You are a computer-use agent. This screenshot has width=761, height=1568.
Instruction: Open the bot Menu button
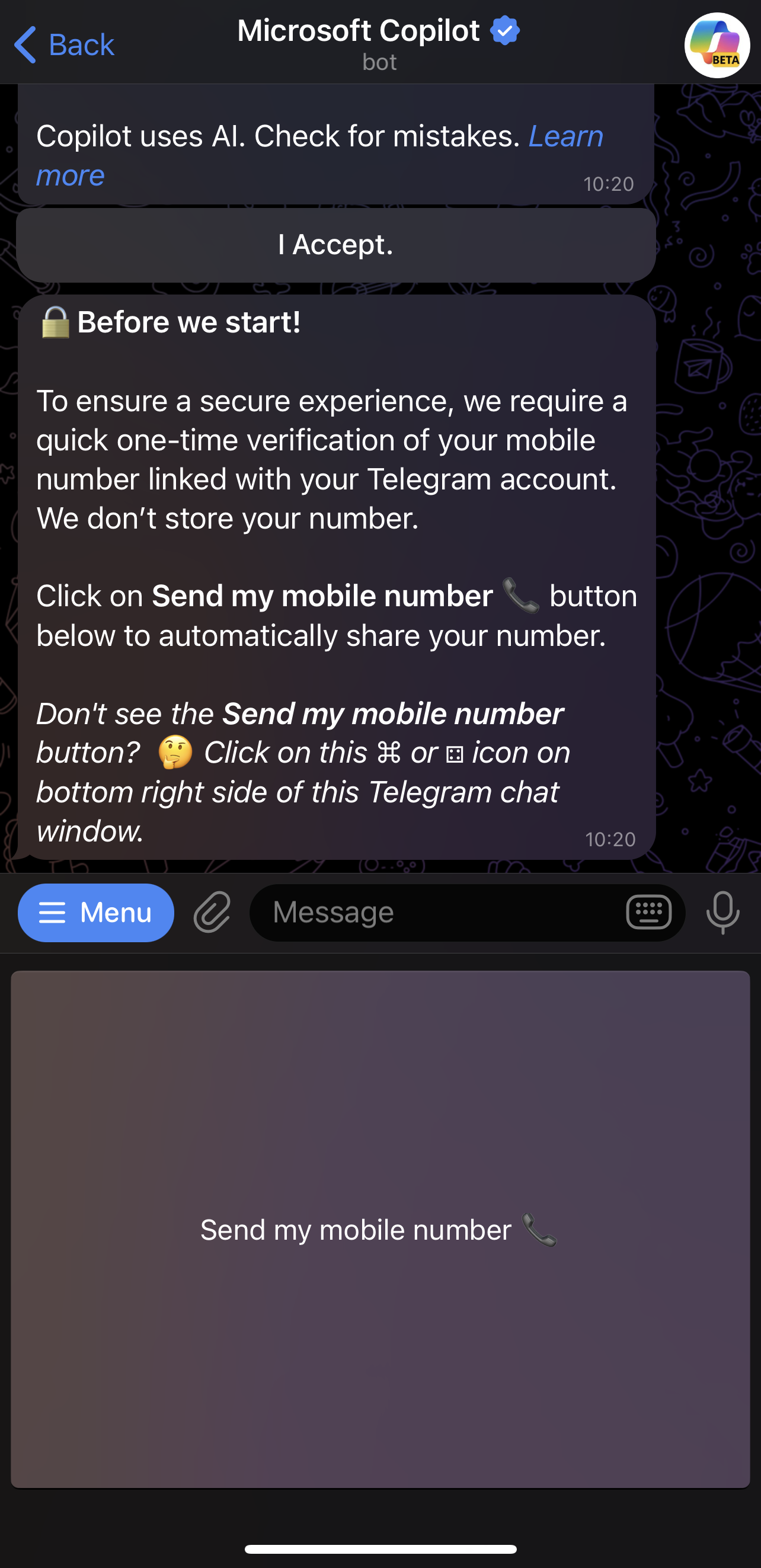[95, 913]
